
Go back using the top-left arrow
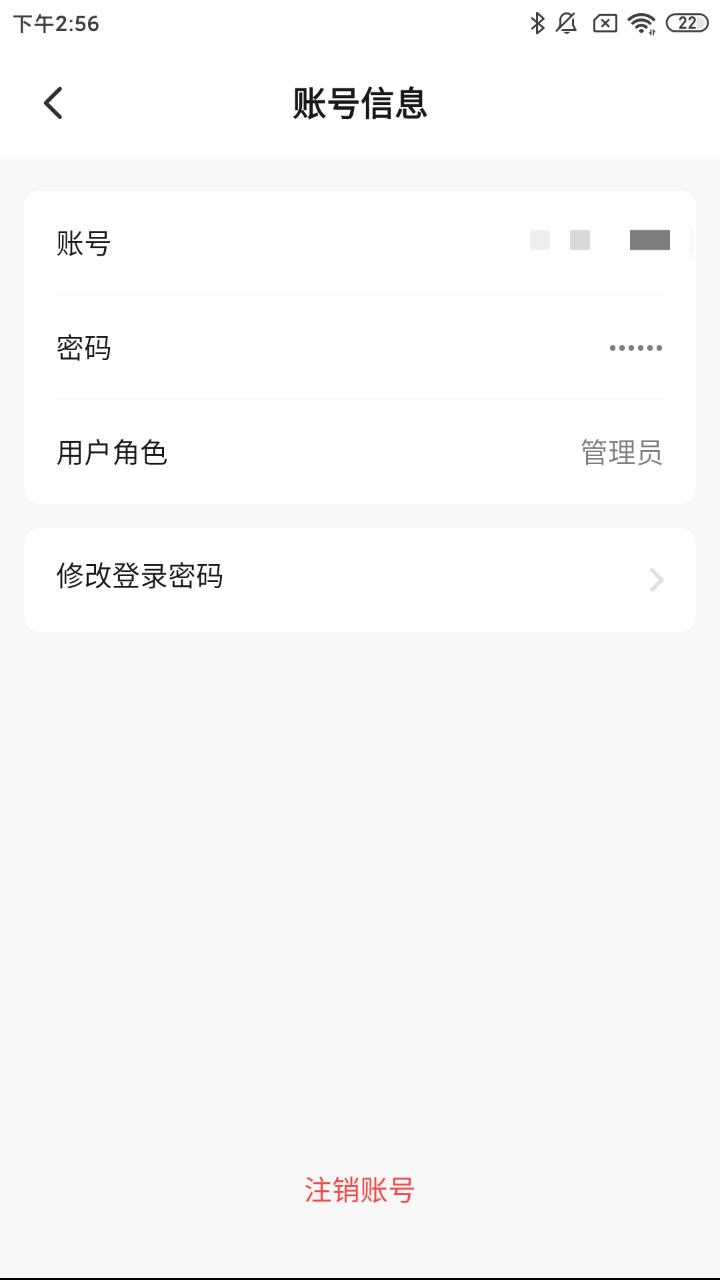pos(53,102)
